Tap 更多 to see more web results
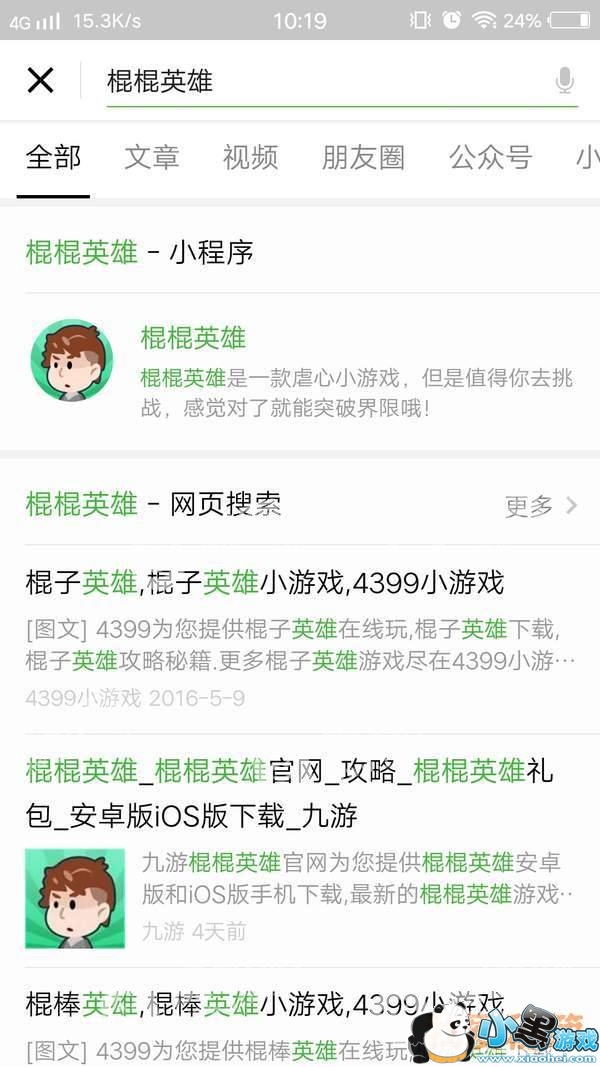This screenshot has width=600, height=1067. coord(540,506)
